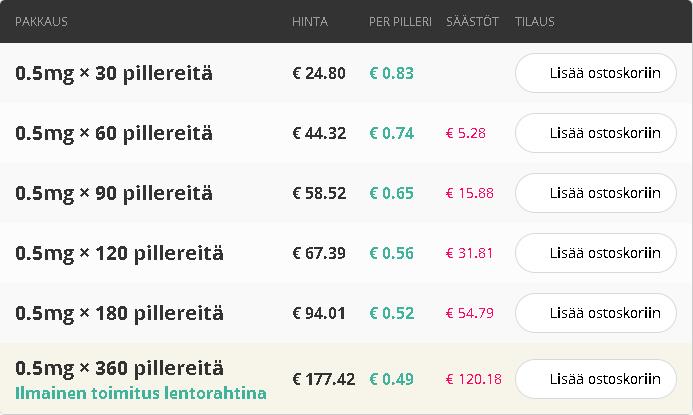
Task: Add 0.5mg × 120 pillereitä to cart
Action: (596, 253)
